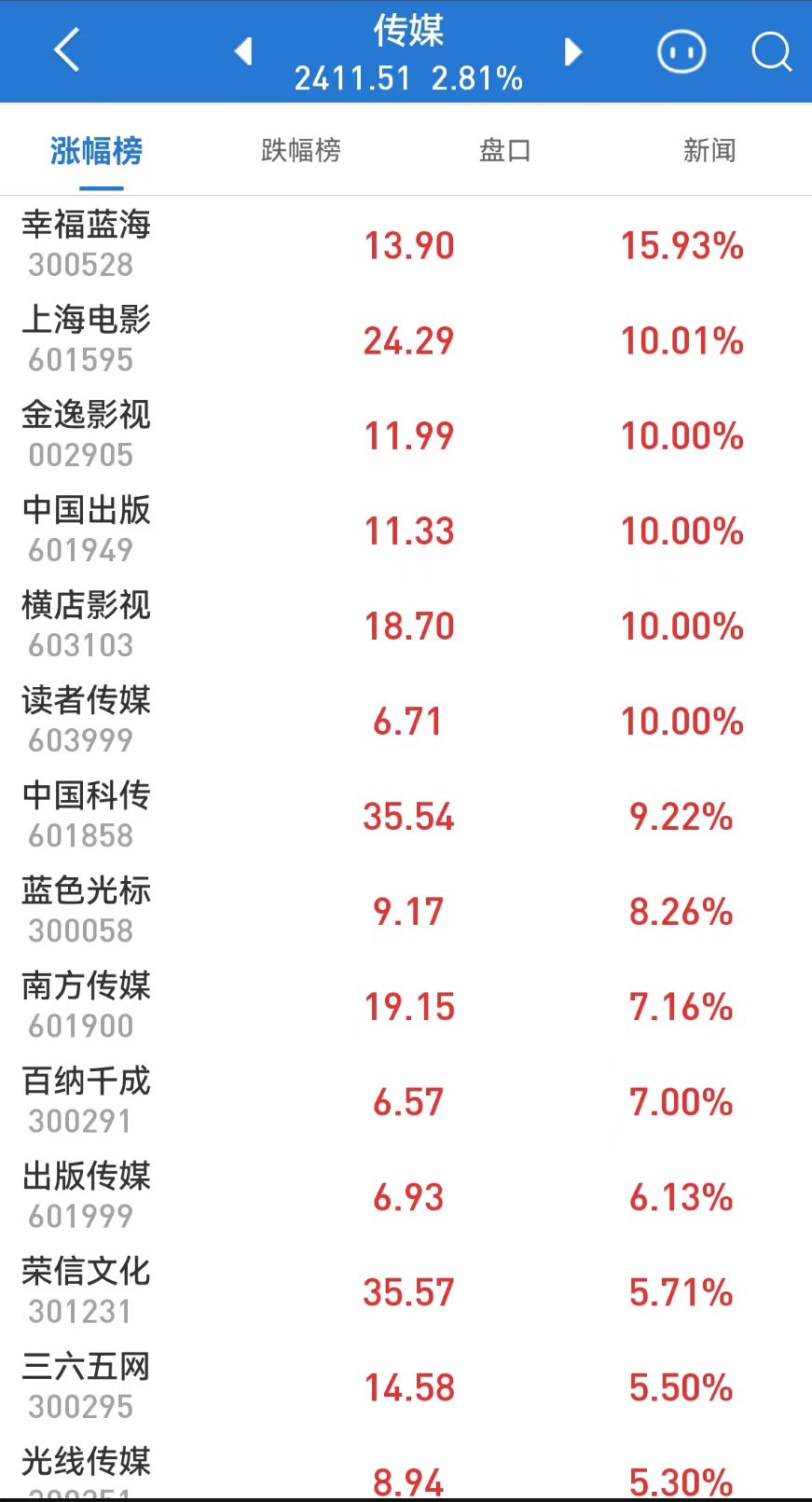
Task: Go to next sector with right arrow
Action: pyautogui.click(x=573, y=51)
